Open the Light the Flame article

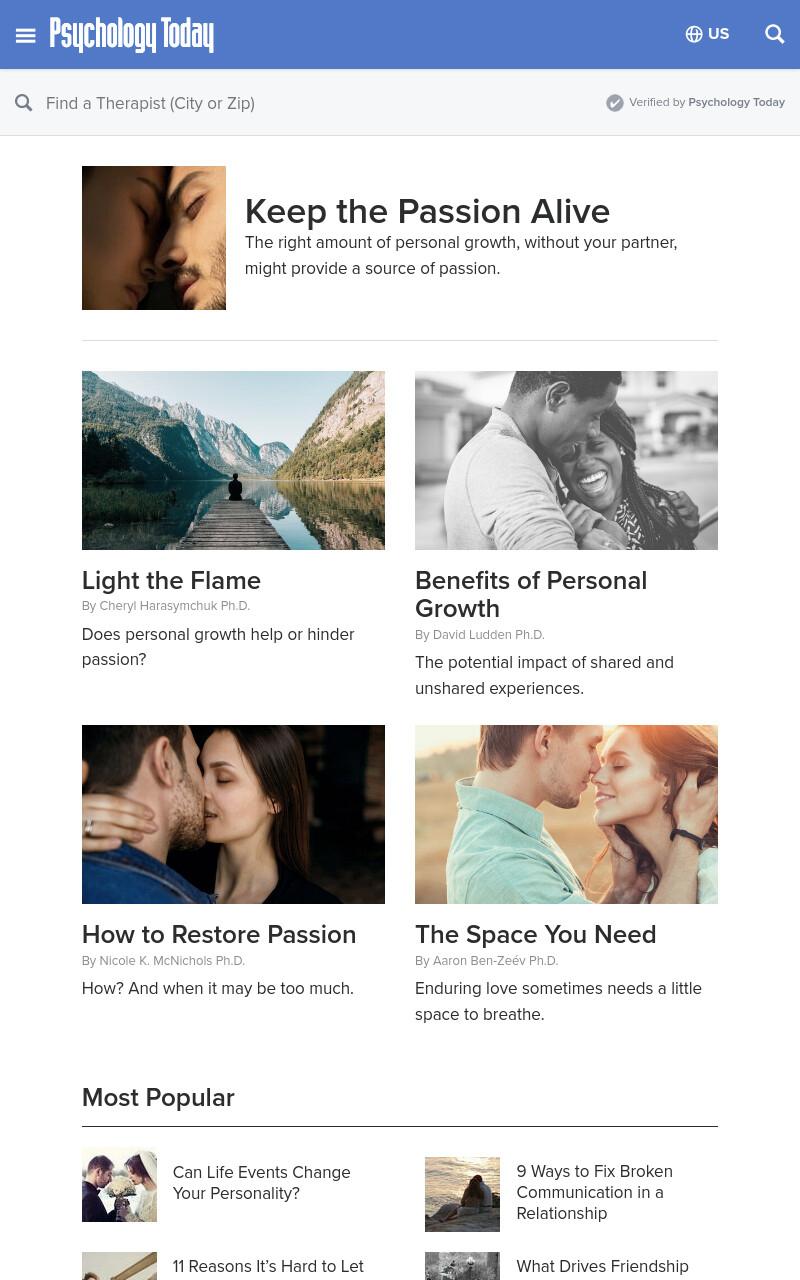(x=171, y=580)
